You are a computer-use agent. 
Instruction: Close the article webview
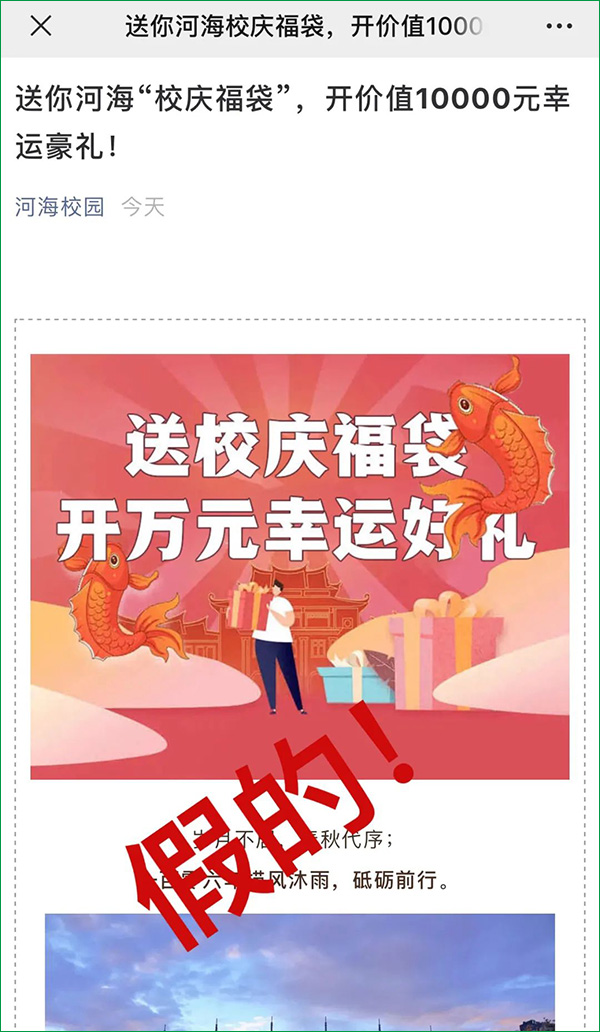[41, 27]
